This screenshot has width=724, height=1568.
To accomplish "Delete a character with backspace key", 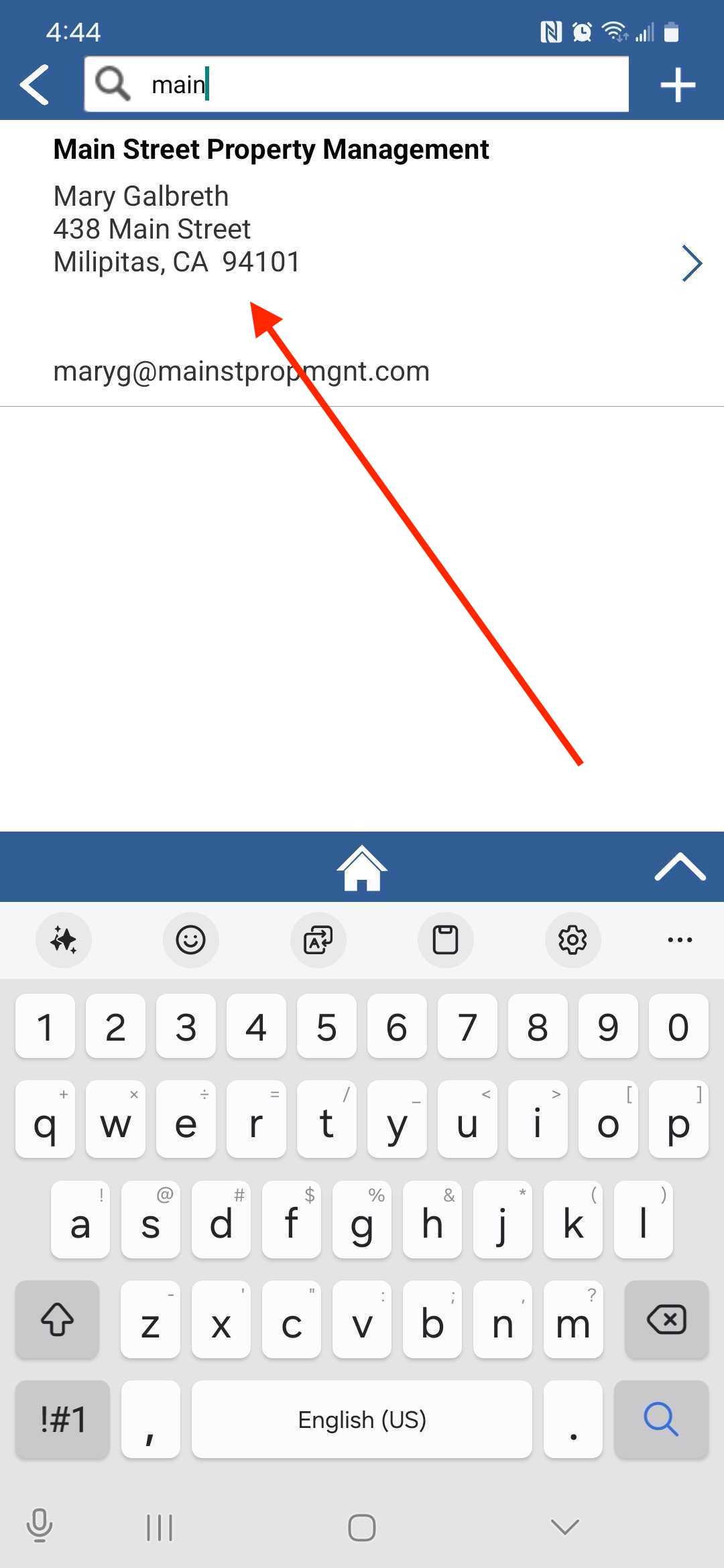I will click(666, 1319).
